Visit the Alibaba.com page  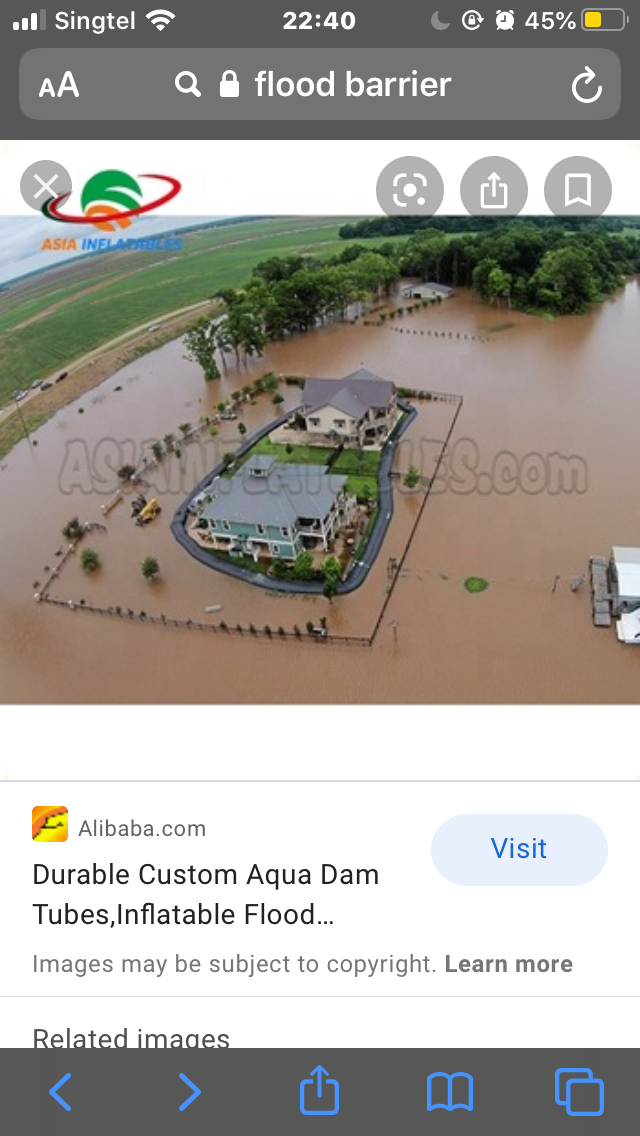[519, 849]
